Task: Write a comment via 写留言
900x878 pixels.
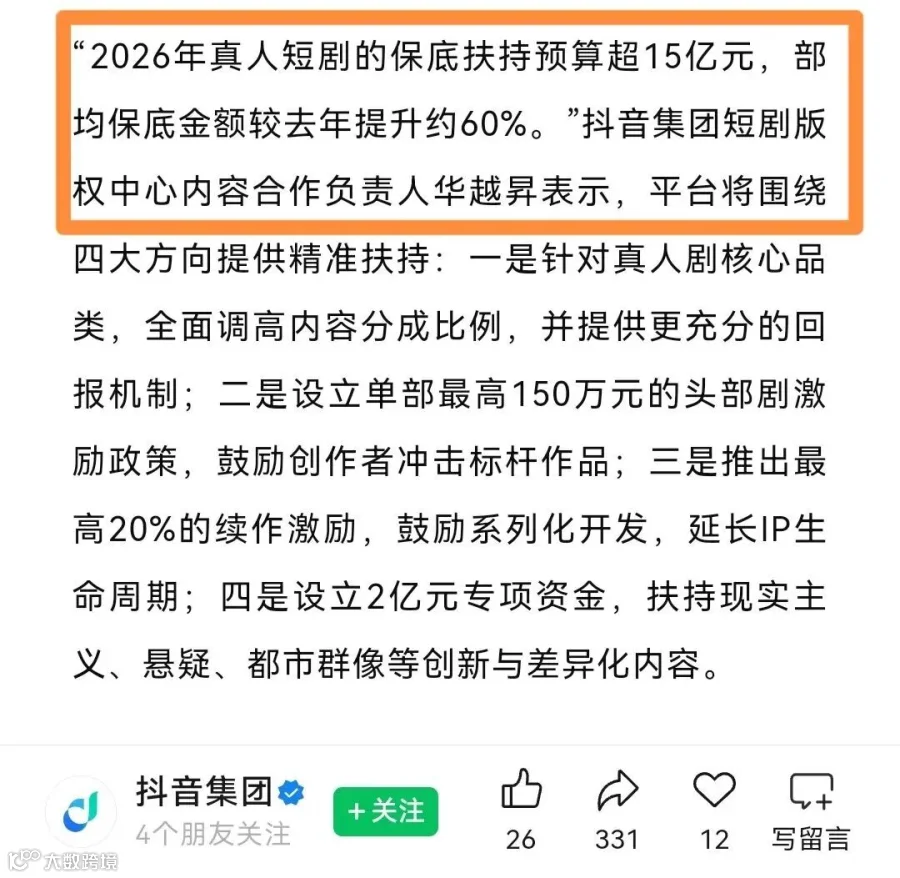Action: [811, 809]
